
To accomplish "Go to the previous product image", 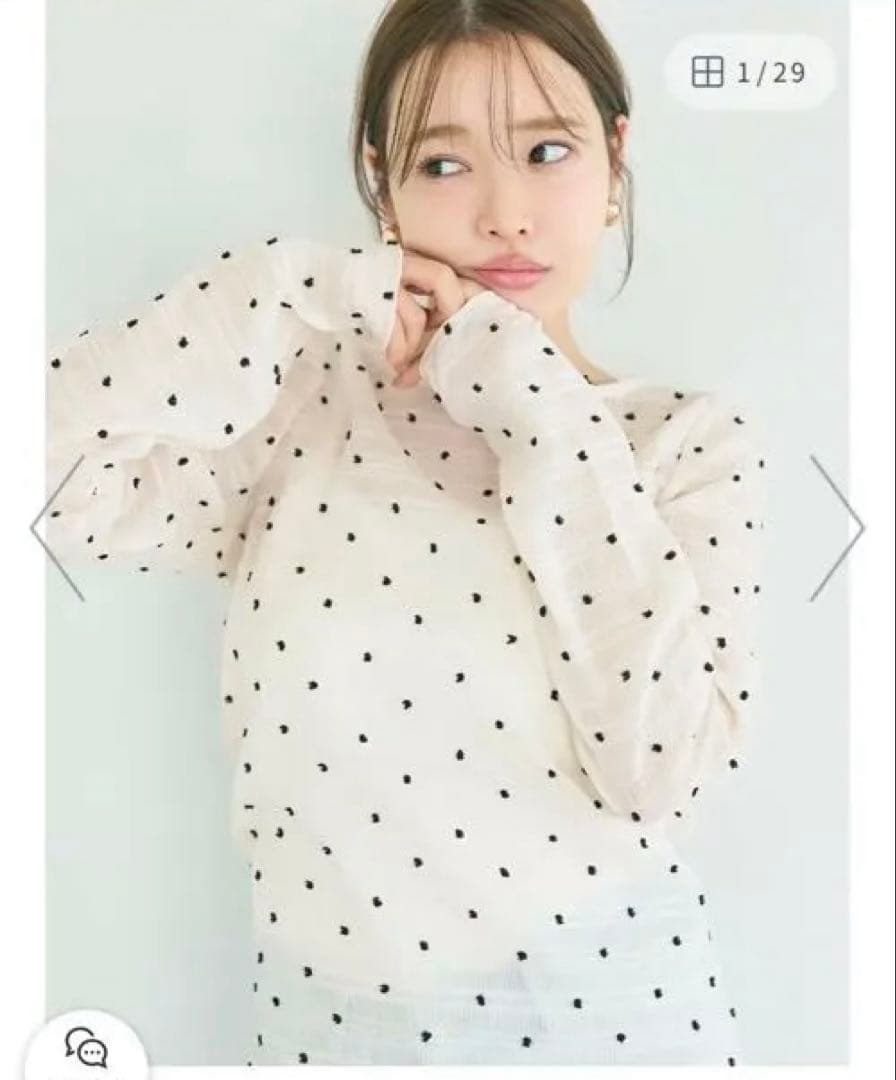I will 58,528.
